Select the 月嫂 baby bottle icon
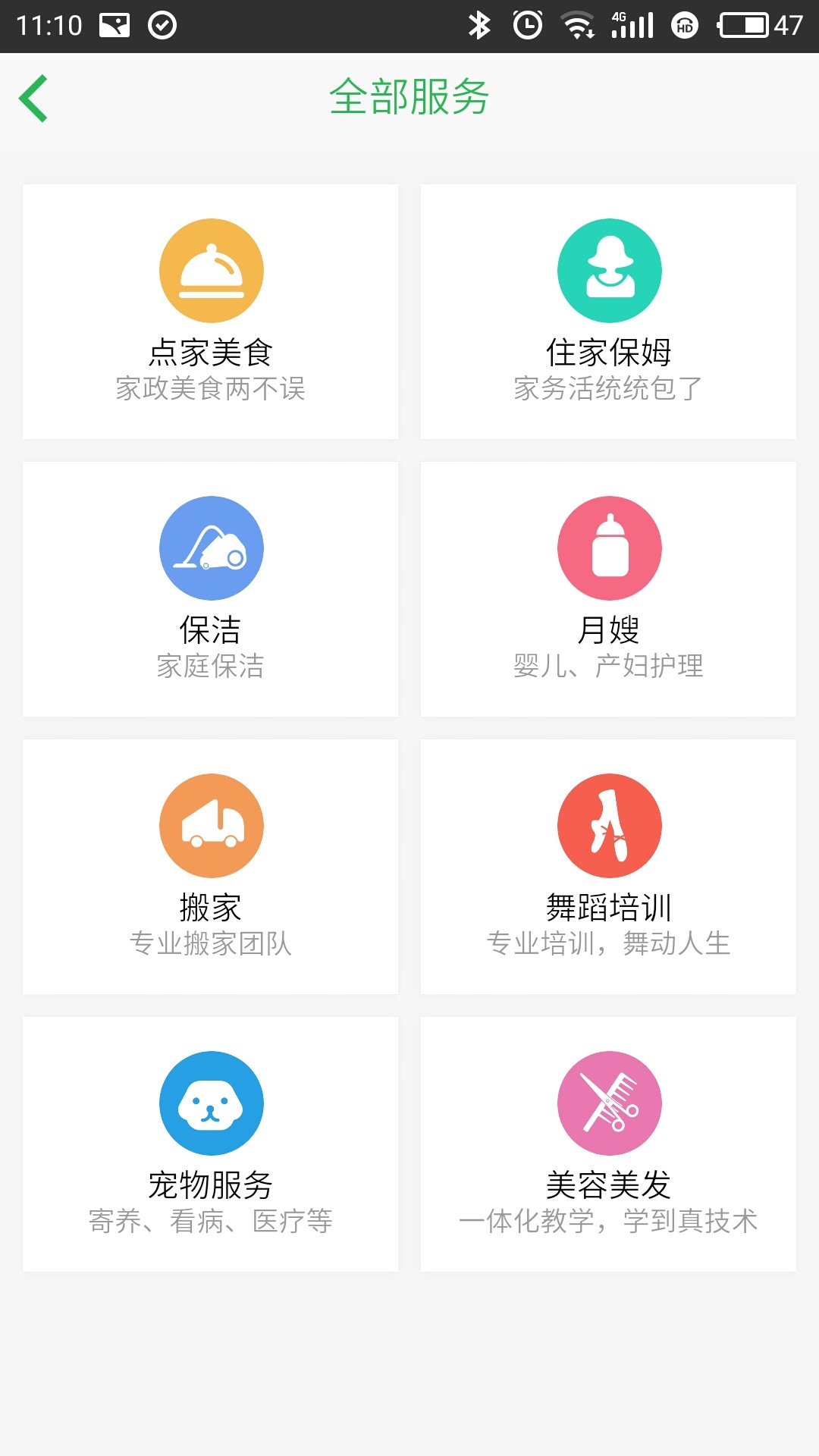The height and width of the screenshot is (1456, 819). tap(609, 548)
